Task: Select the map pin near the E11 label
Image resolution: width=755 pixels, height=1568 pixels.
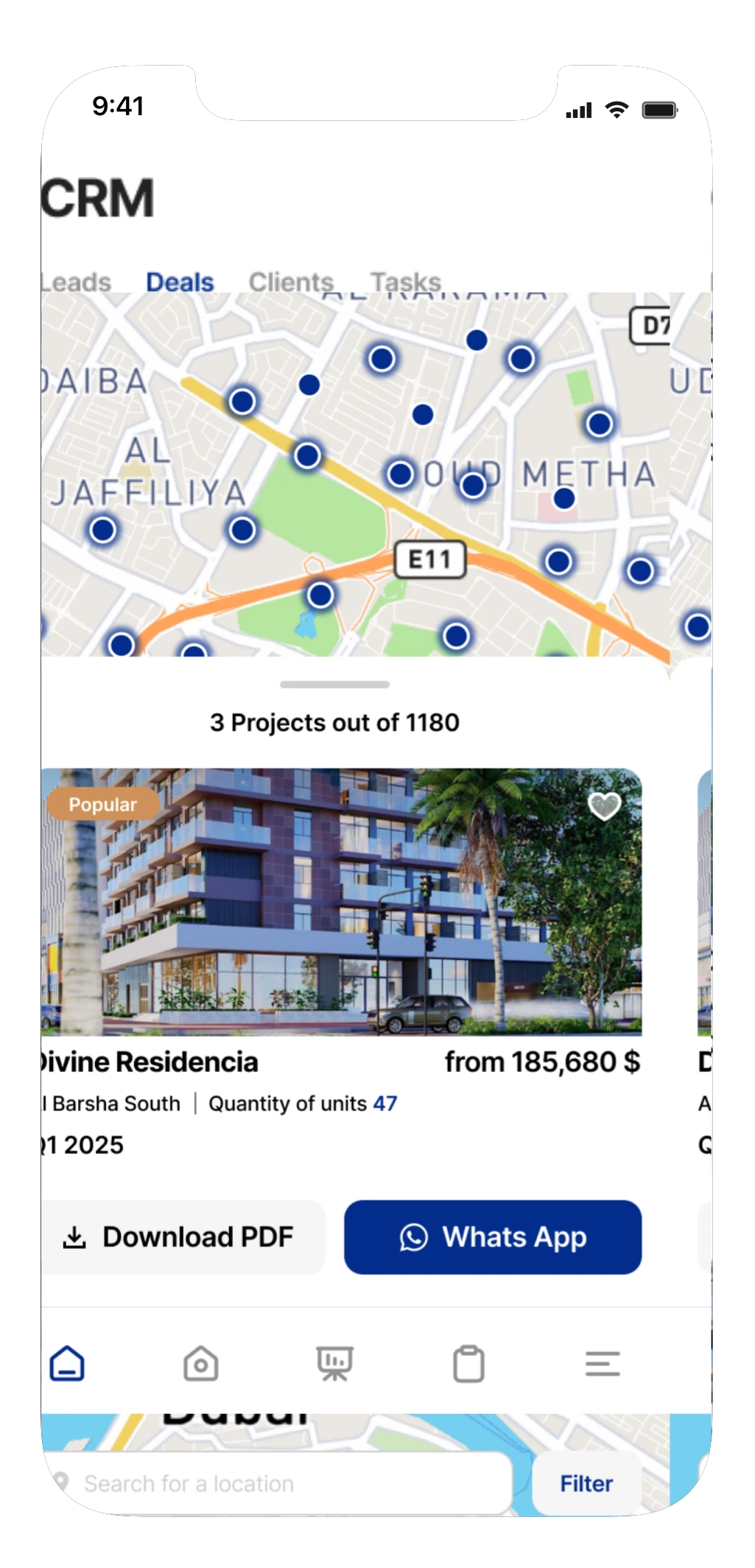Action: [x=320, y=595]
